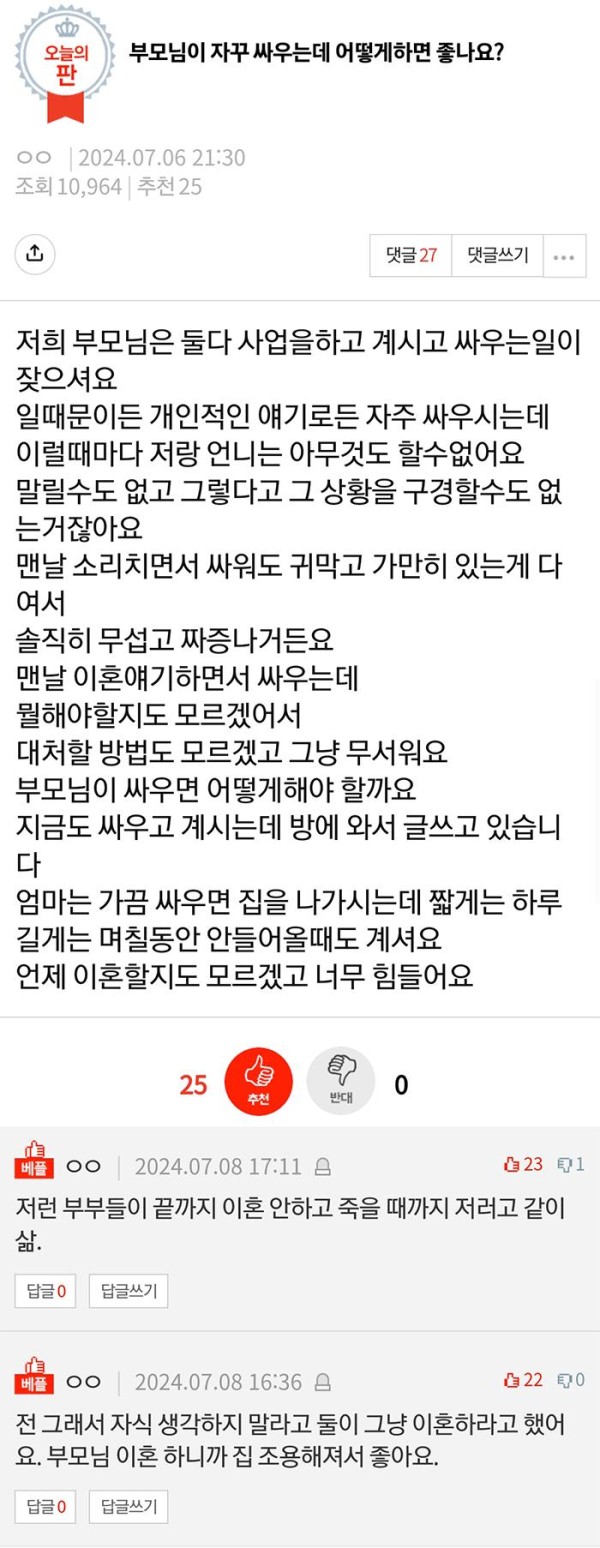Write a reply to 17:11 comment
The image size is (600, 1548).
pyautogui.click(x=129, y=1291)
